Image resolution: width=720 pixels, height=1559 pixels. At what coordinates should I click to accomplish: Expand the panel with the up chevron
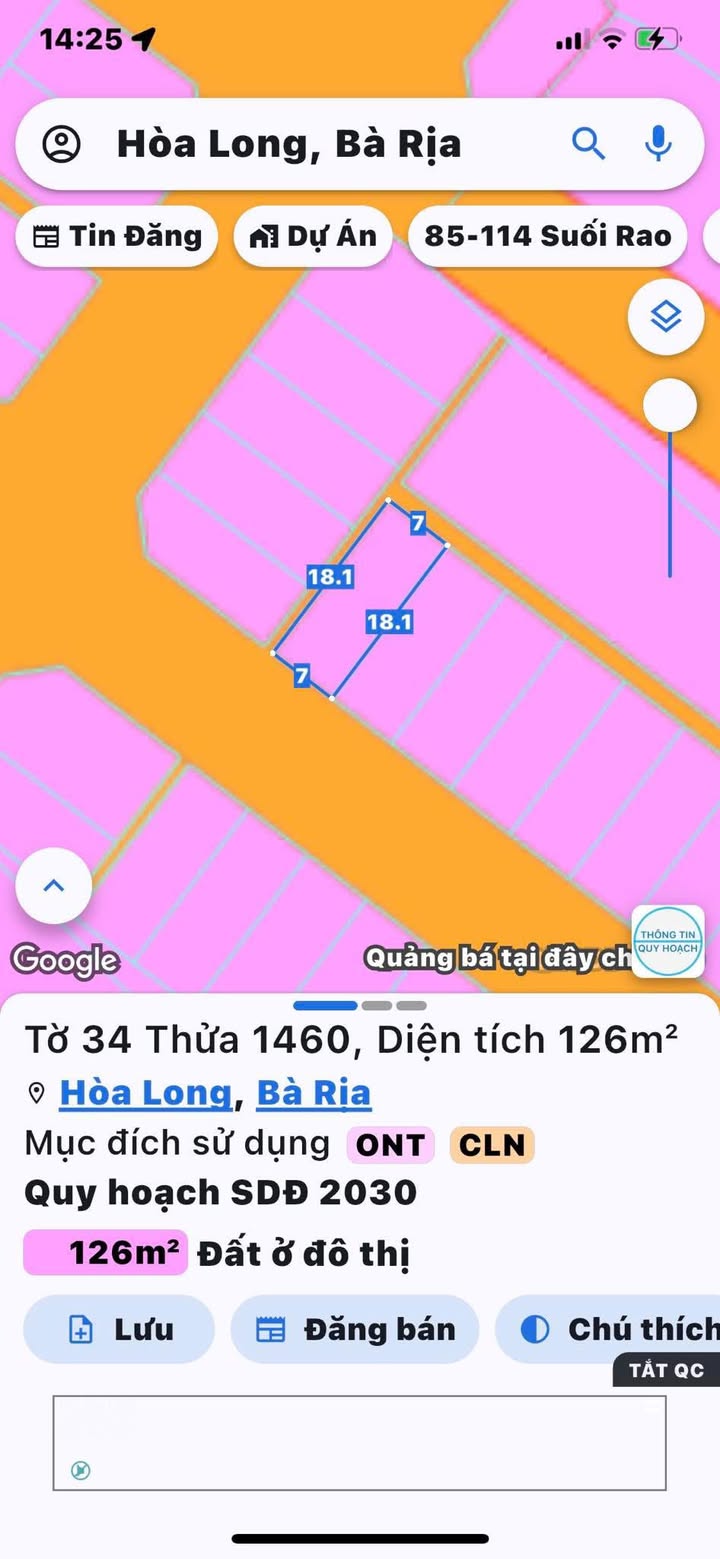[54, 885]
